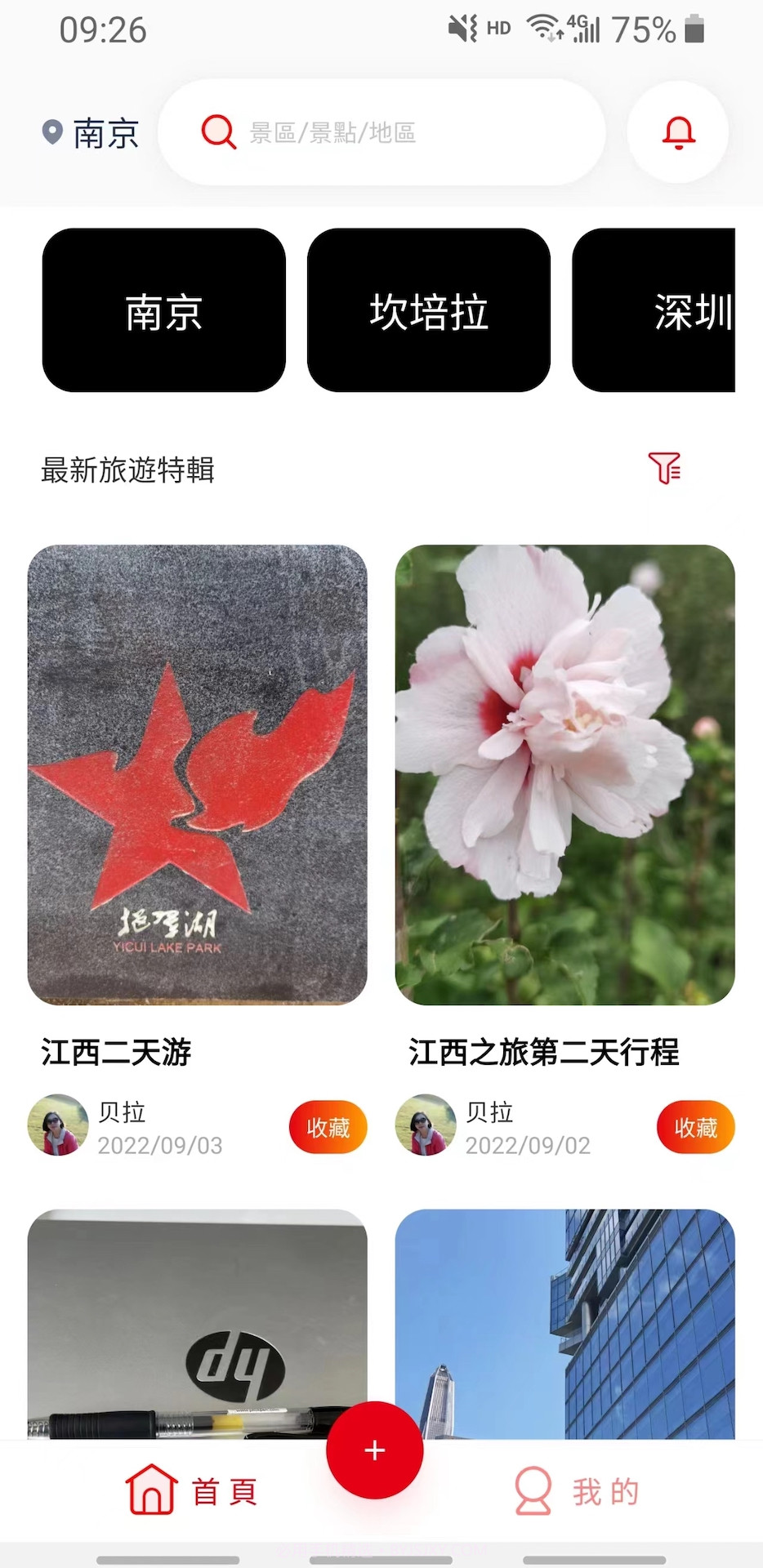Open the 坎培拉 city filter chip
This screenshot has height=1568, width=763.
pyautogui.click(x=429, y=310)
